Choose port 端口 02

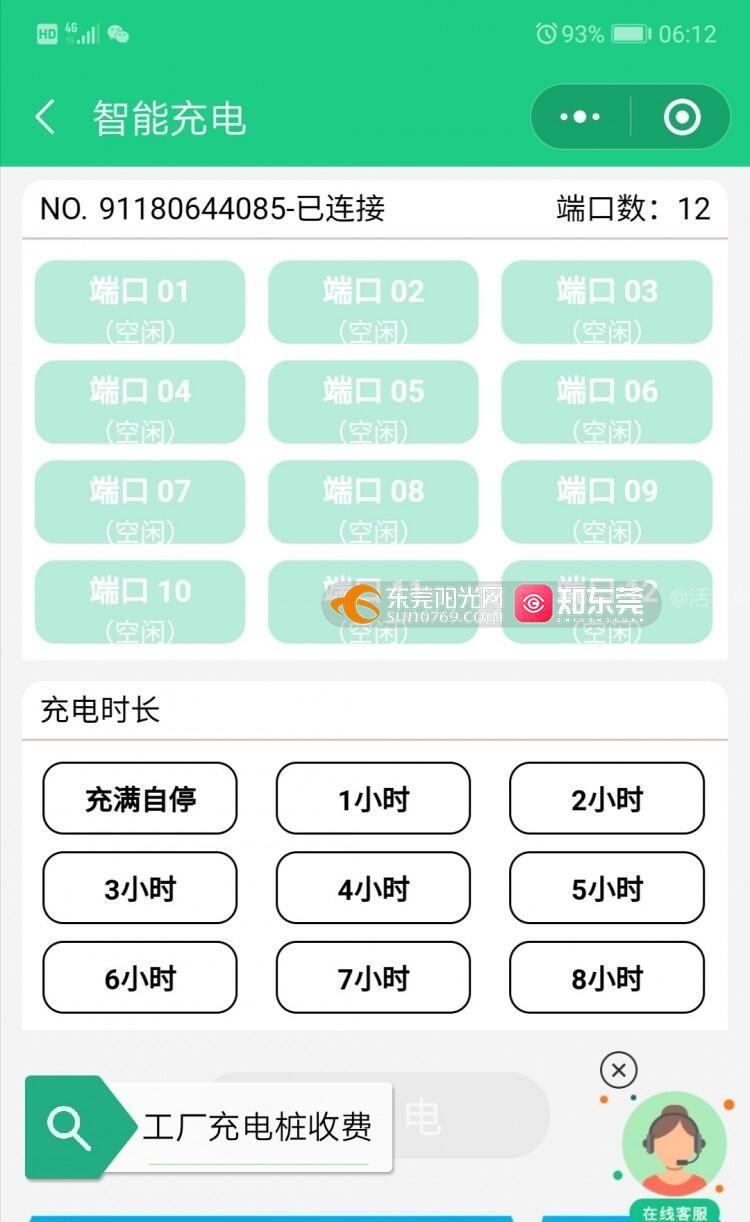[373, 302]
